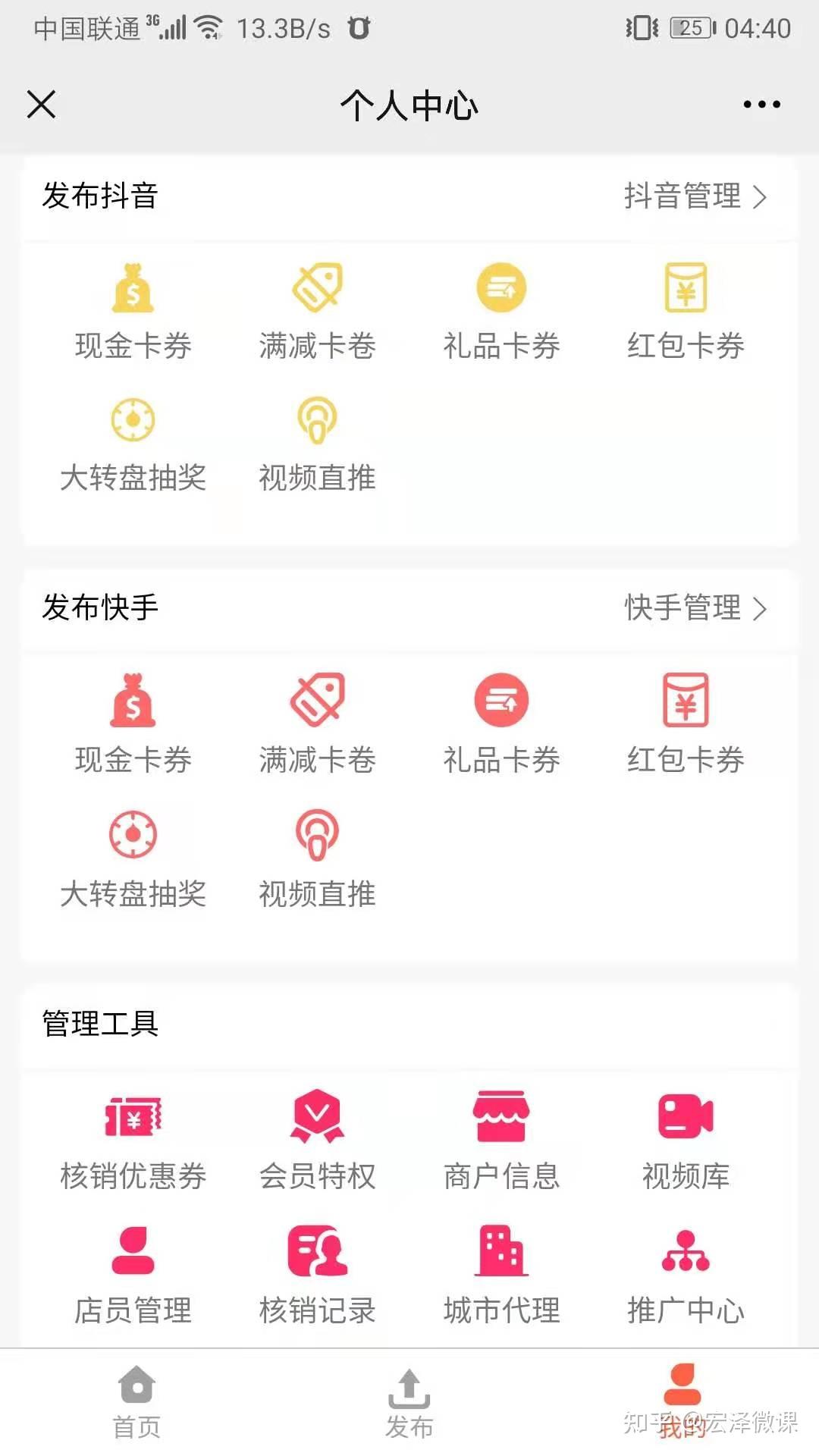Open the three-dot overflow menu

[761, 105]
